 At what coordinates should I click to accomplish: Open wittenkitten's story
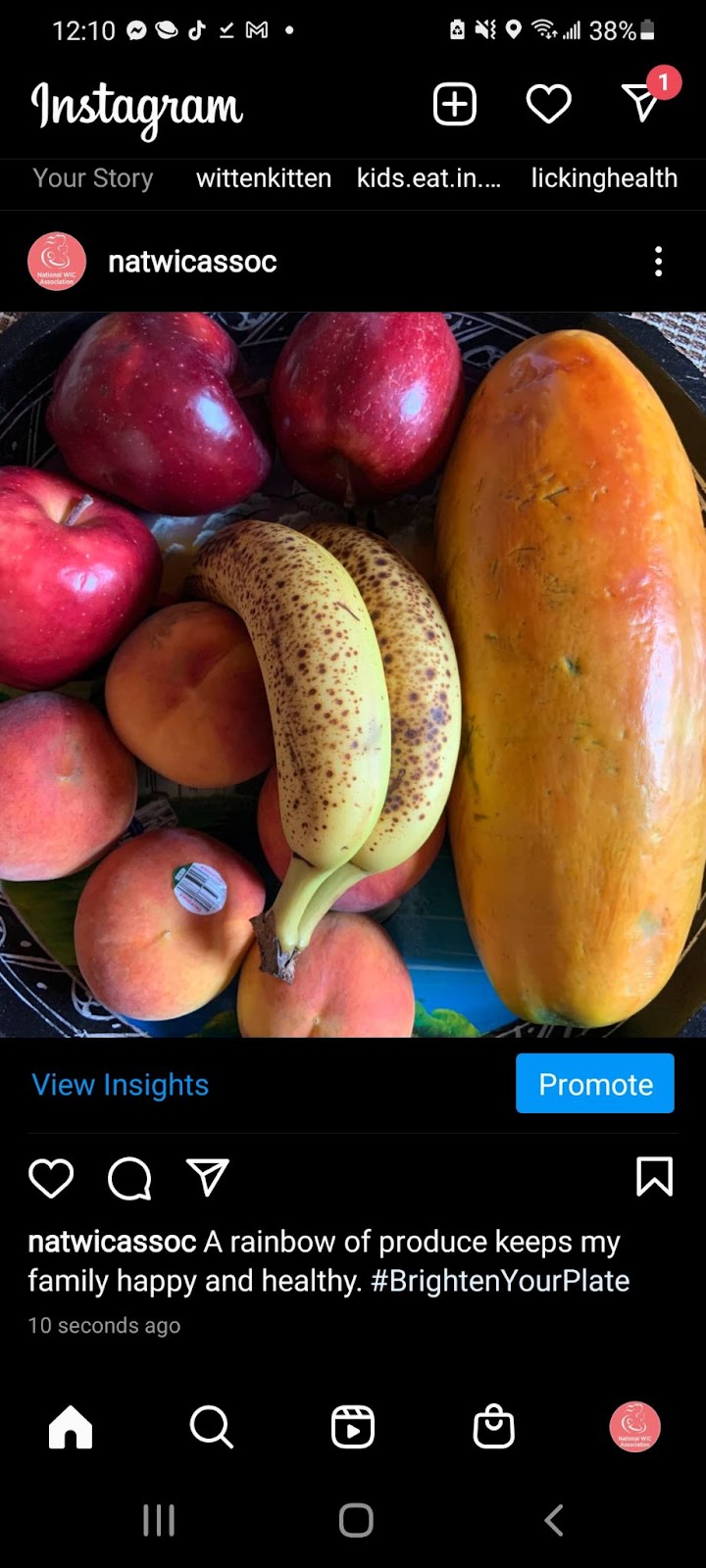(x=263, y=178)
